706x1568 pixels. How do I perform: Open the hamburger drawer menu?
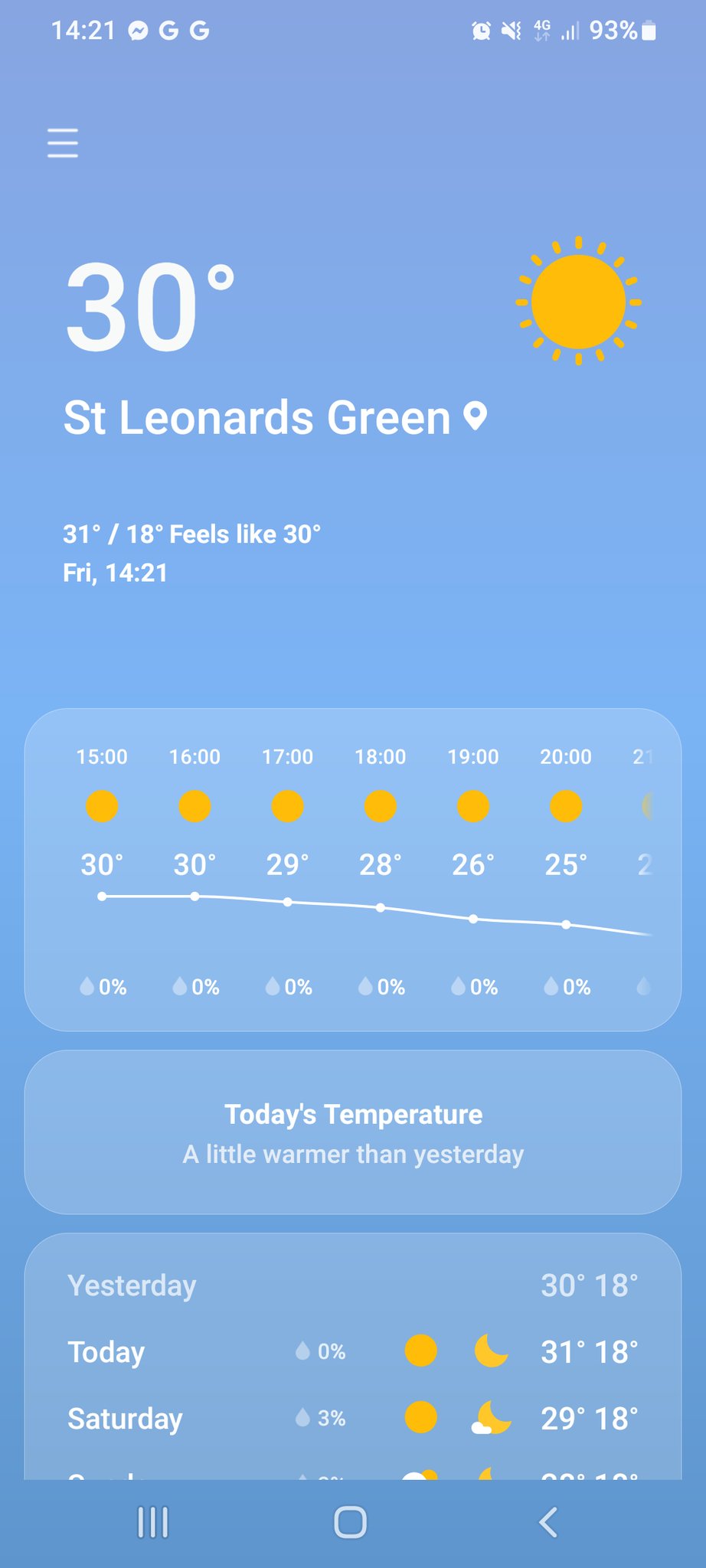point(63,143)
